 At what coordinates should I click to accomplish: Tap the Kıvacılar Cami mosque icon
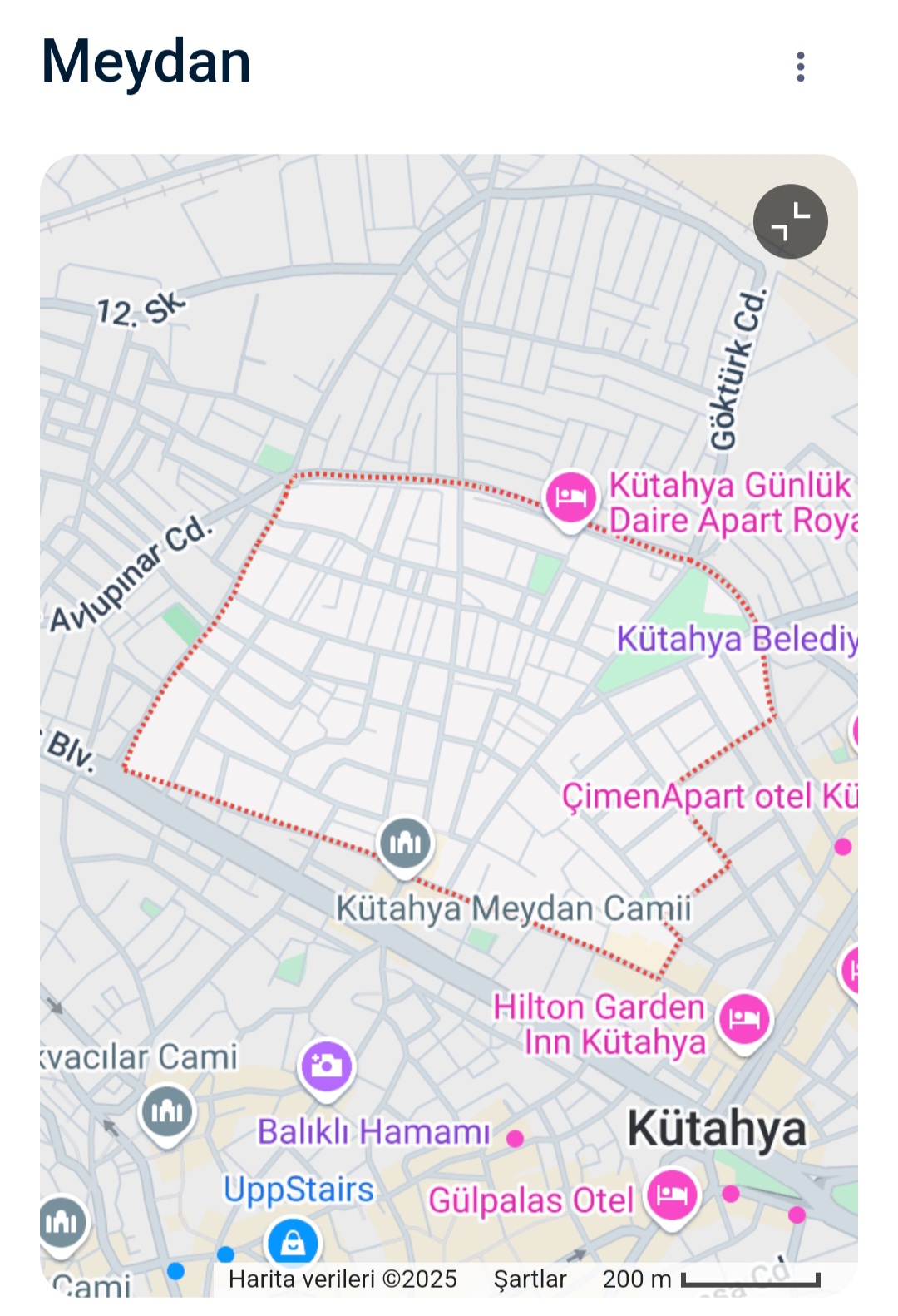coord(168,1111)
